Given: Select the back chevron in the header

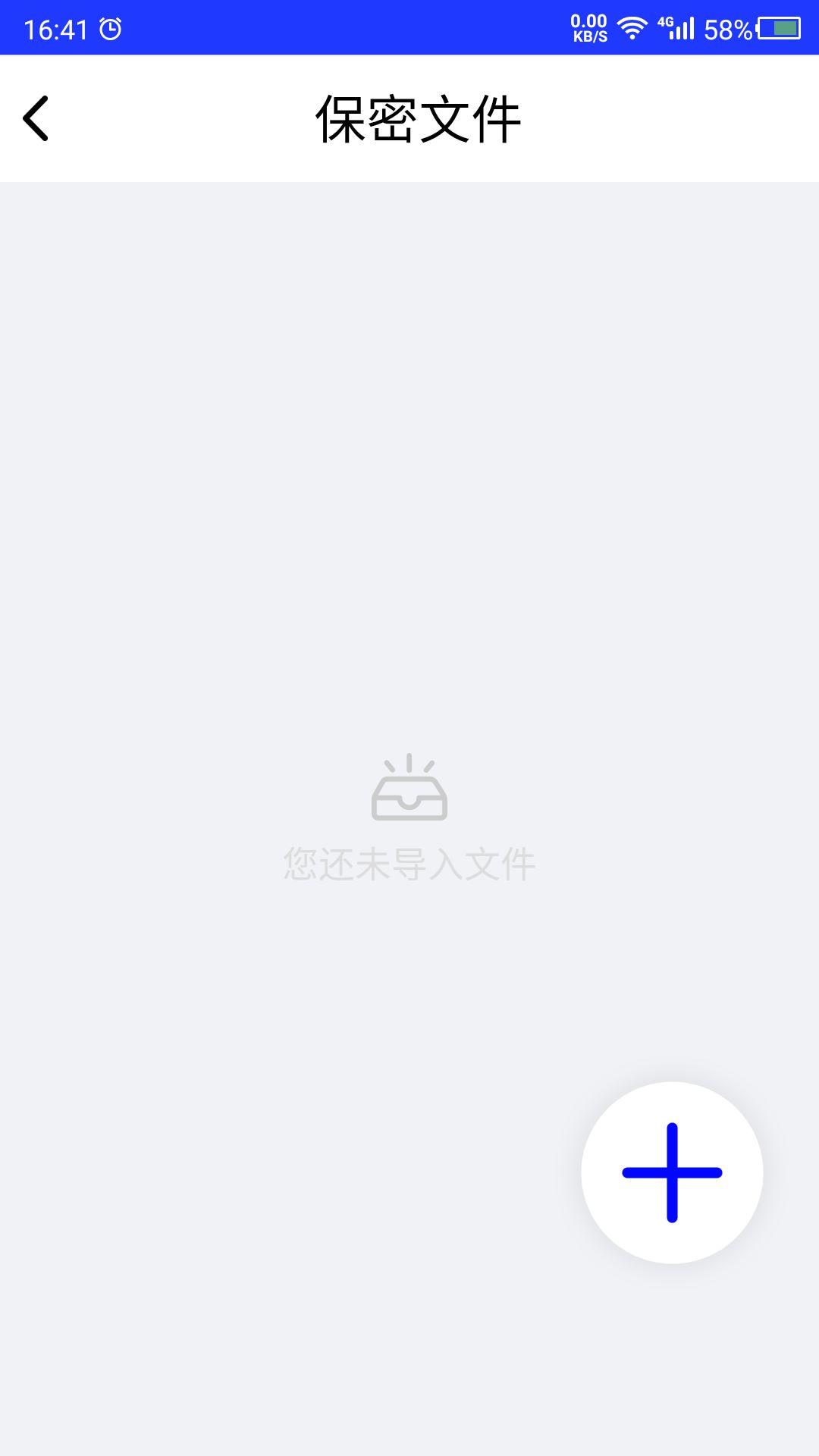Looking at the screenshot, I should click(36, 119).
